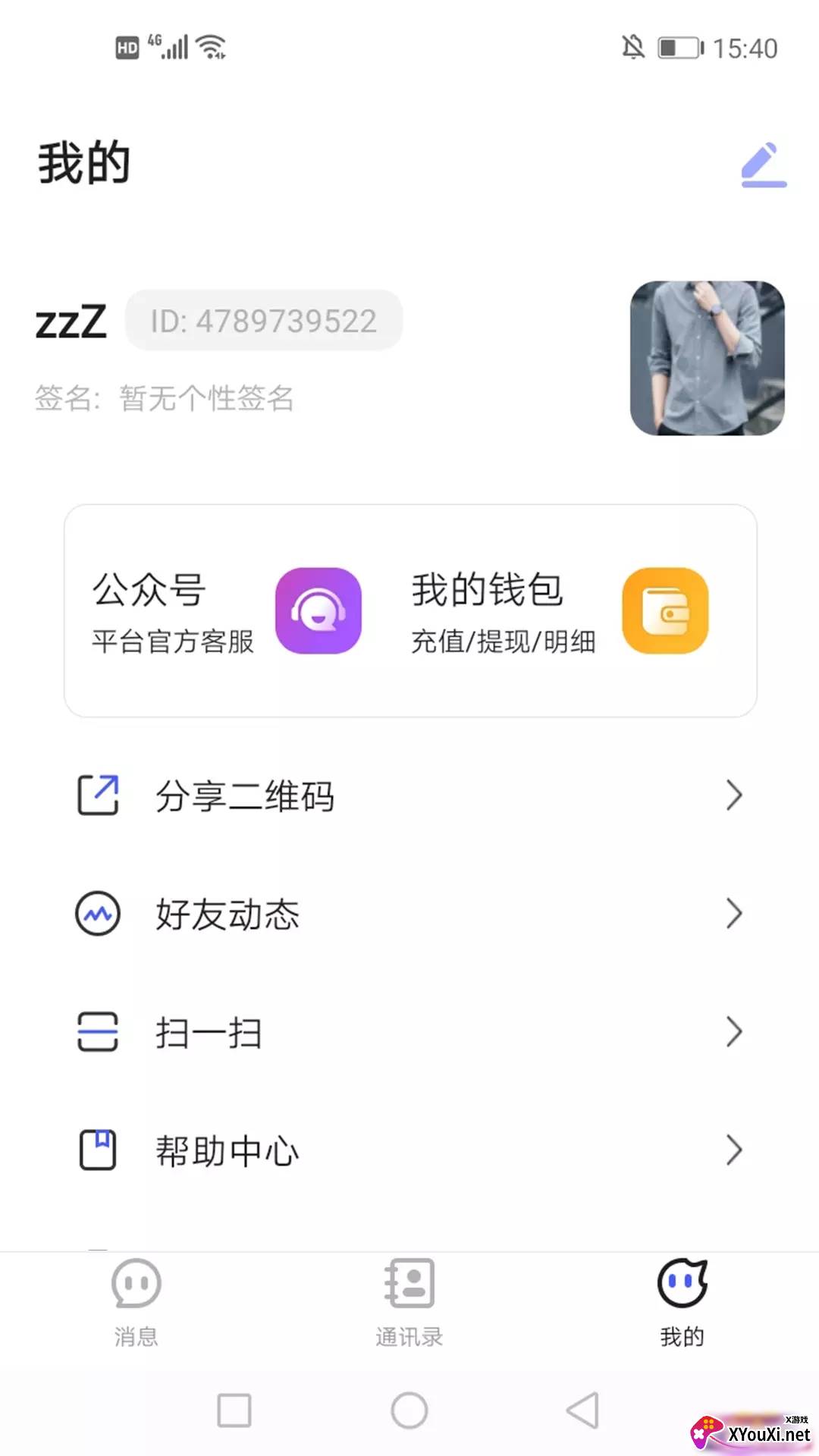Expand the 好友动态 row chevron
The width and height of the screenshot is (819, 1456).
tap(733, 913)
